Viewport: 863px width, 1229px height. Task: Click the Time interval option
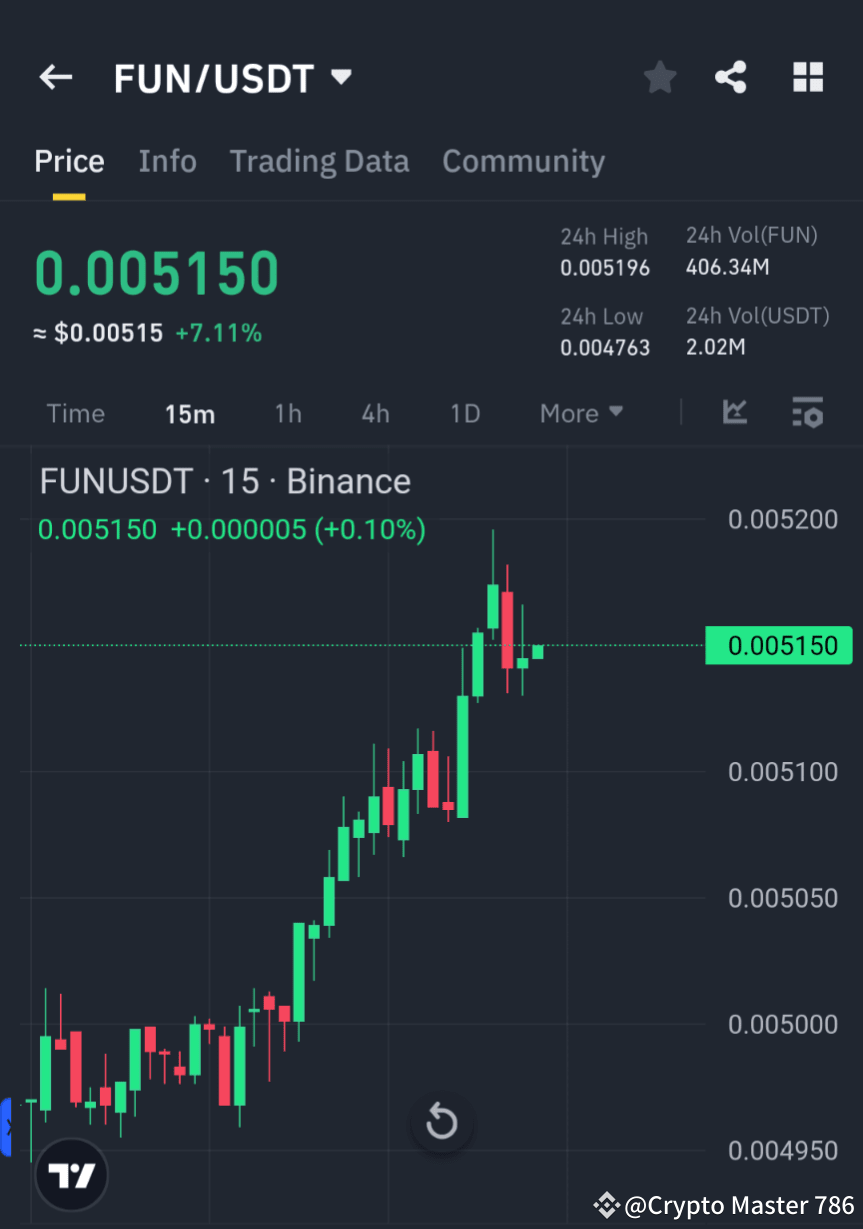[75, 413]
